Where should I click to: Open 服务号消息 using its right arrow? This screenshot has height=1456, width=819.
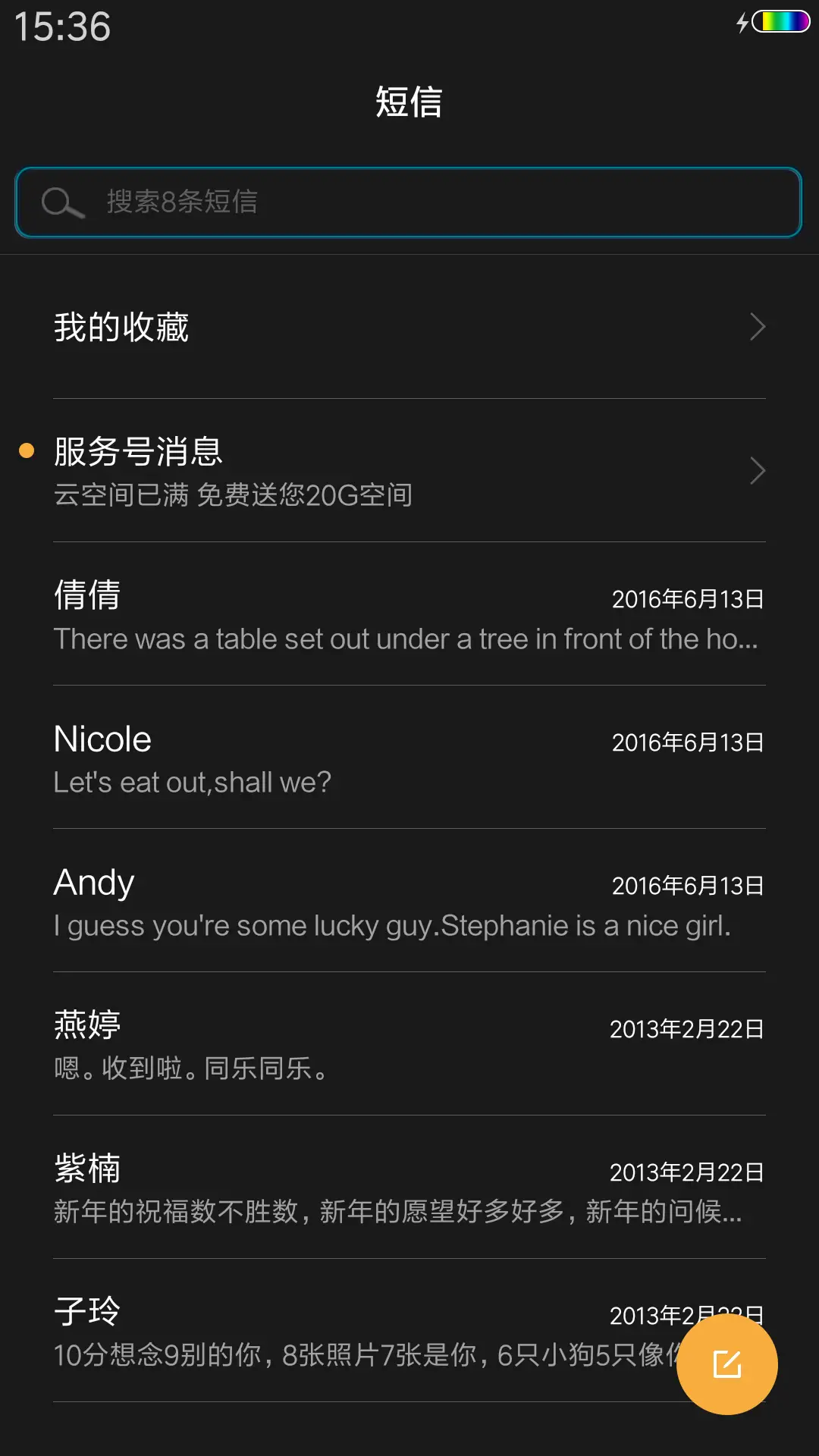tap(758, 471)
